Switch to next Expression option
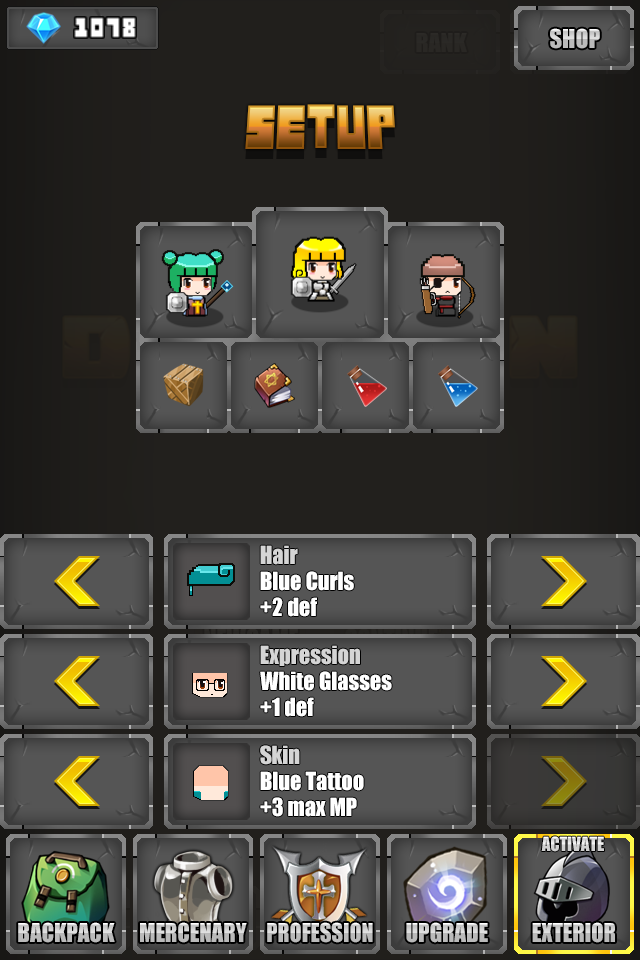This screenshot has width=640, height=960. (x=563, y=682)
